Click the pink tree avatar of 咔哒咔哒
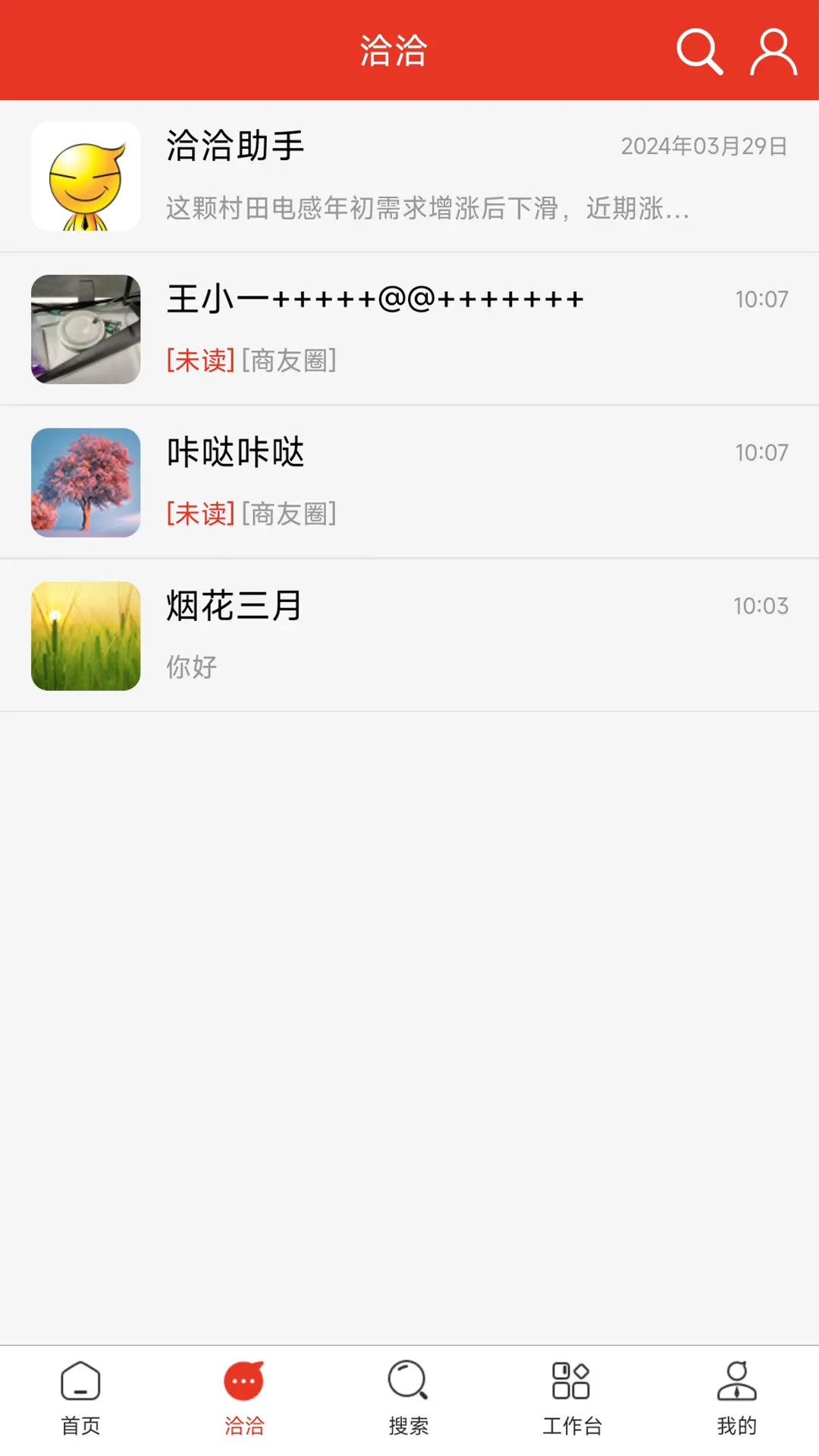This screenshot has width=819, height=1456. 86,483
